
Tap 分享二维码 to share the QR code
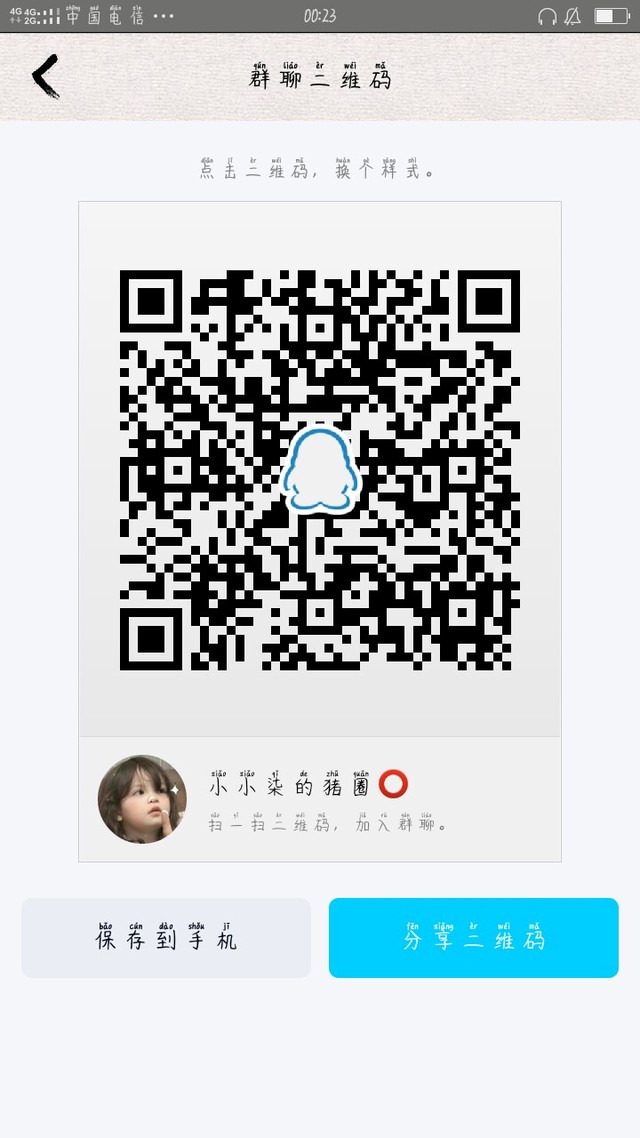473,938
